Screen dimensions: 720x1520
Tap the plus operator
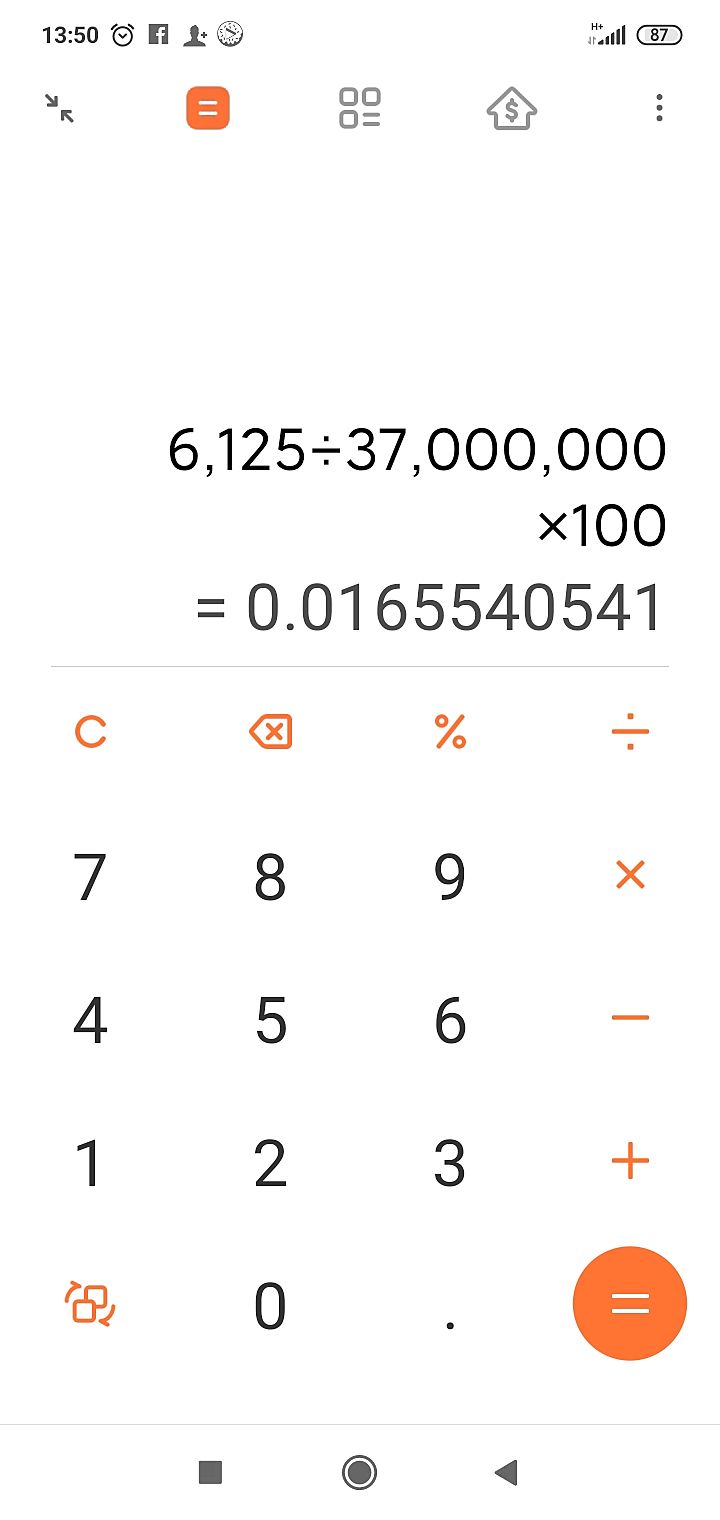630,1162
